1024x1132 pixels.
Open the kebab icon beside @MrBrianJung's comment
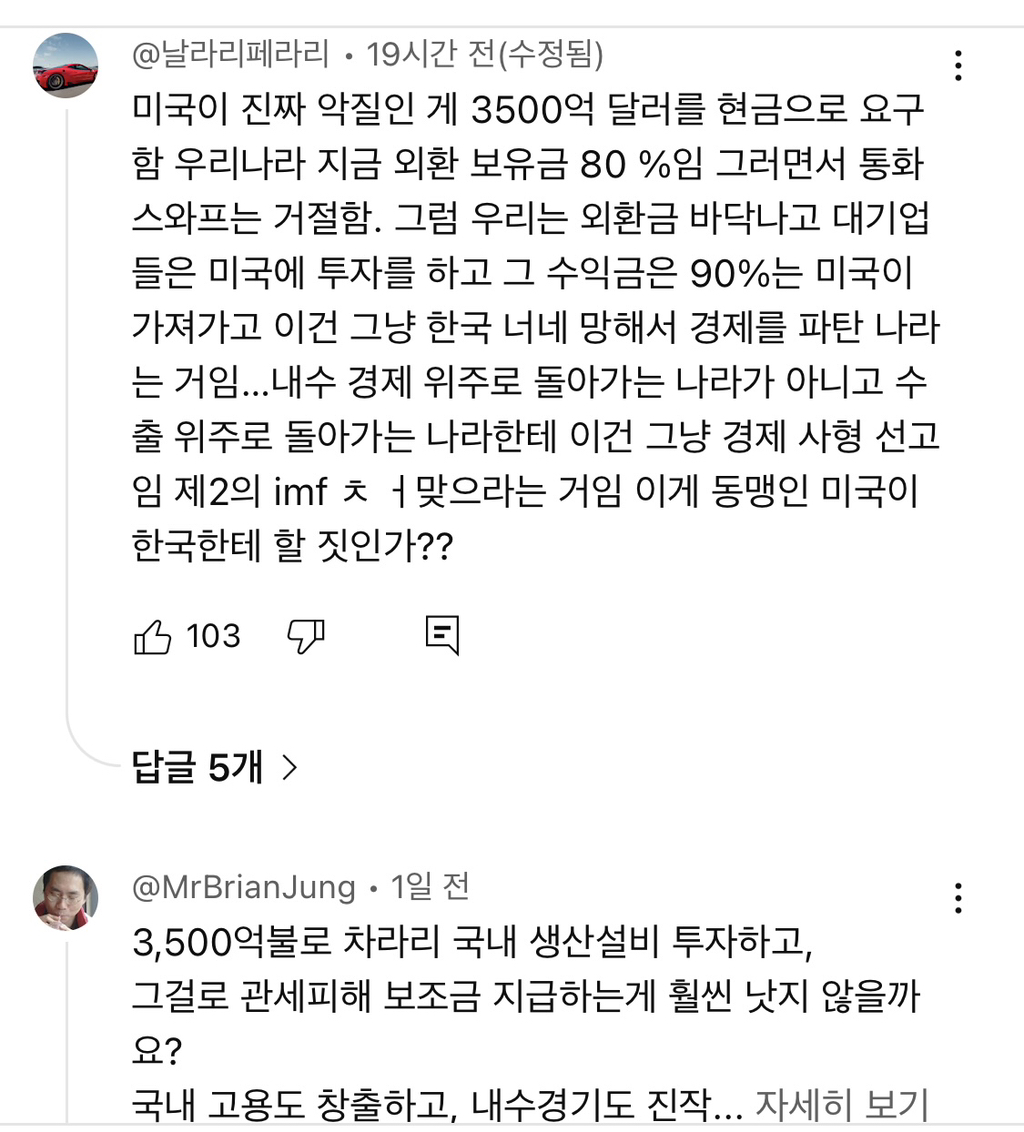pyautogui.click(x=958, y=897)
